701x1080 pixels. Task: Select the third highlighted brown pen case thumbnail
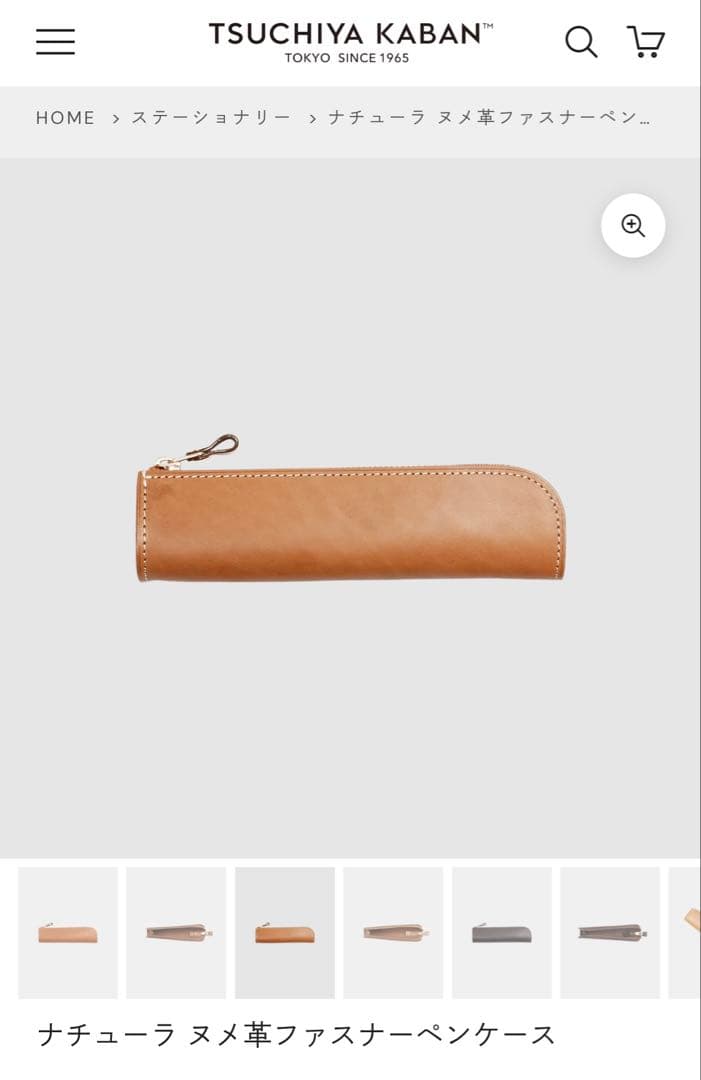285,932
